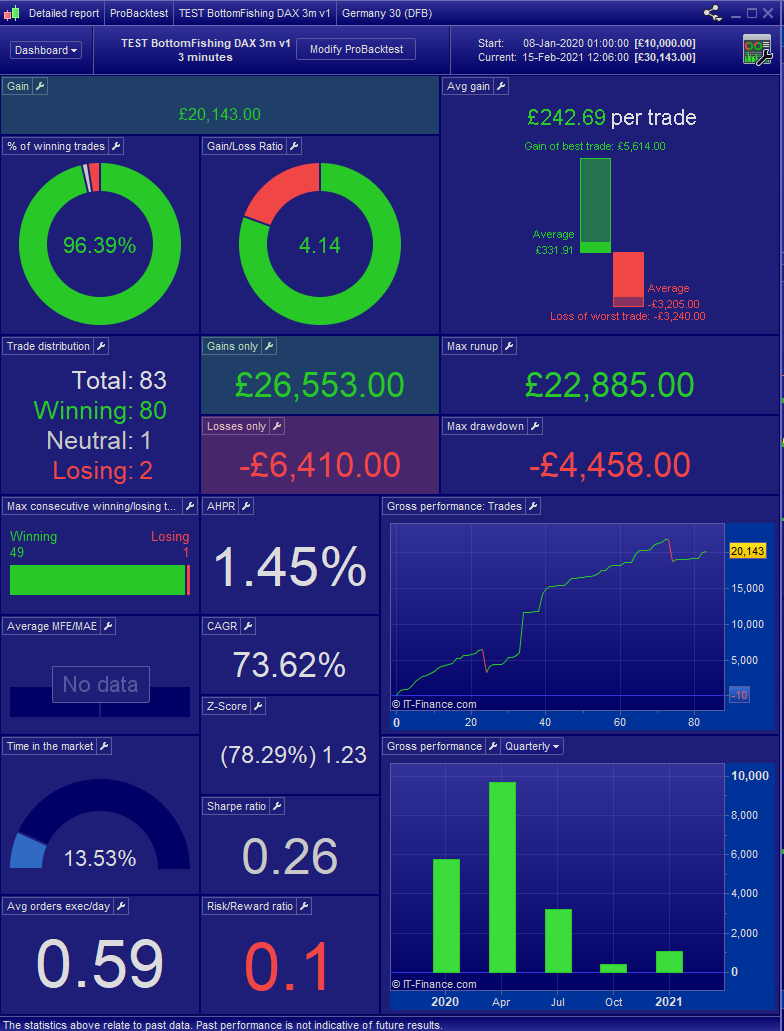Change the Quarterly period dropdown

pyautogui.click(x=532, y=746)
